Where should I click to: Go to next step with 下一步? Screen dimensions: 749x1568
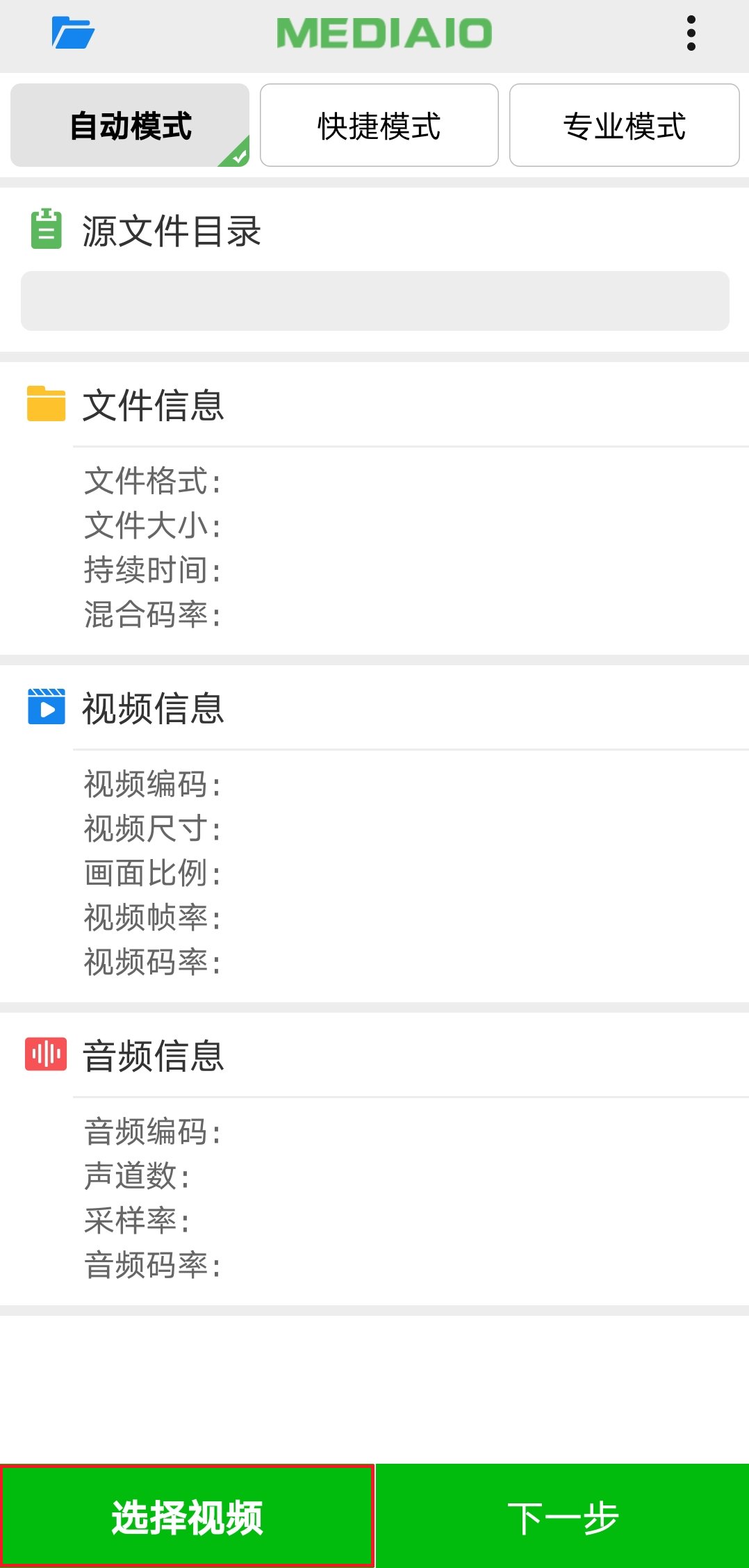562,1516
